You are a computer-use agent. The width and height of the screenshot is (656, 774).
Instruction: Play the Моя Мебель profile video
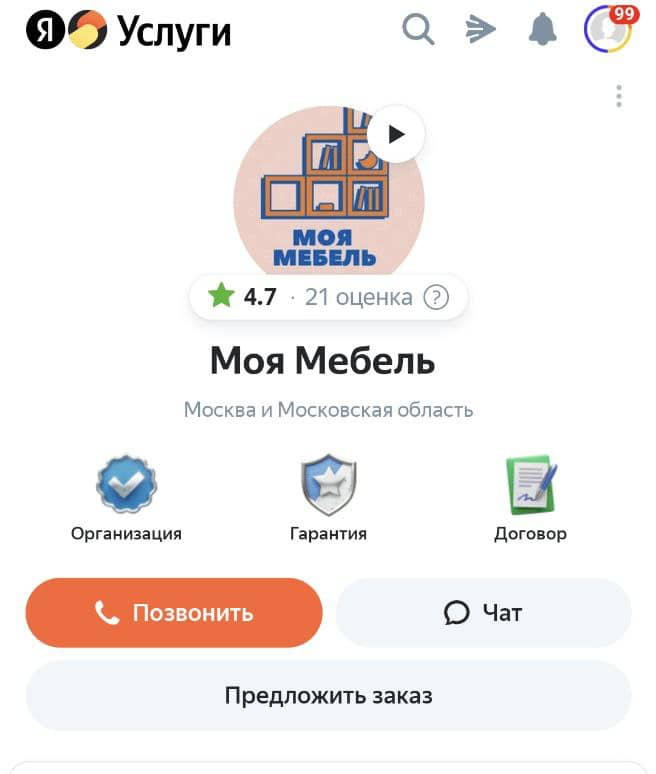coord(396,134)
